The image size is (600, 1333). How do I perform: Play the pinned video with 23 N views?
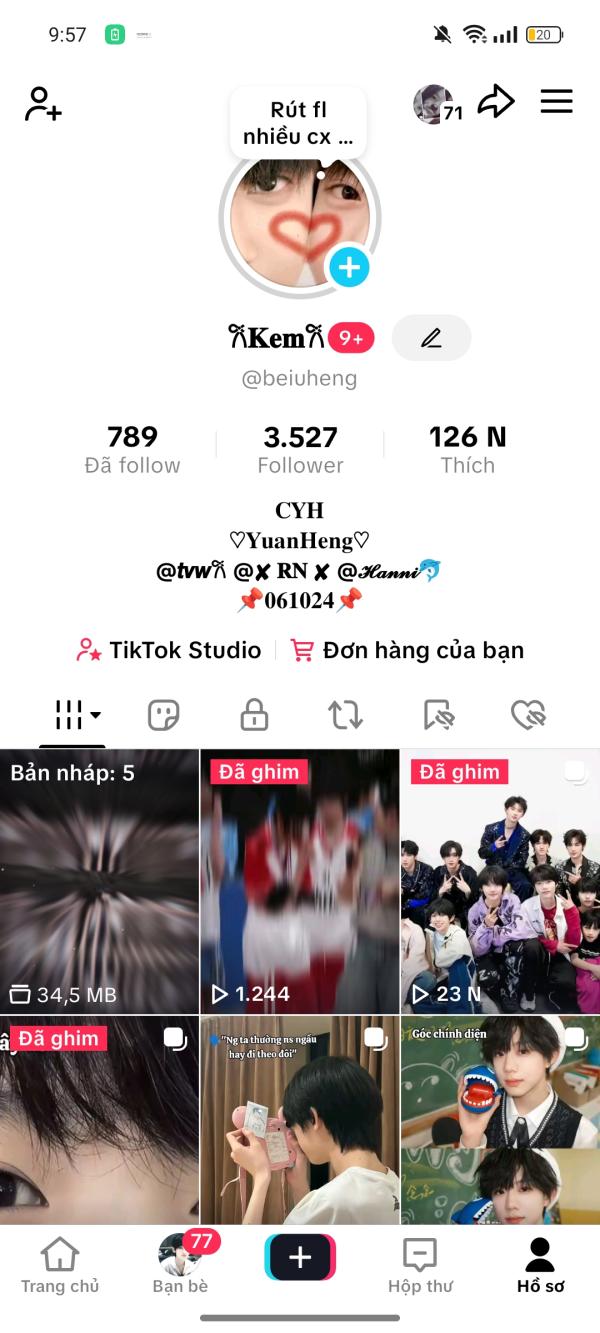point(500,882)
